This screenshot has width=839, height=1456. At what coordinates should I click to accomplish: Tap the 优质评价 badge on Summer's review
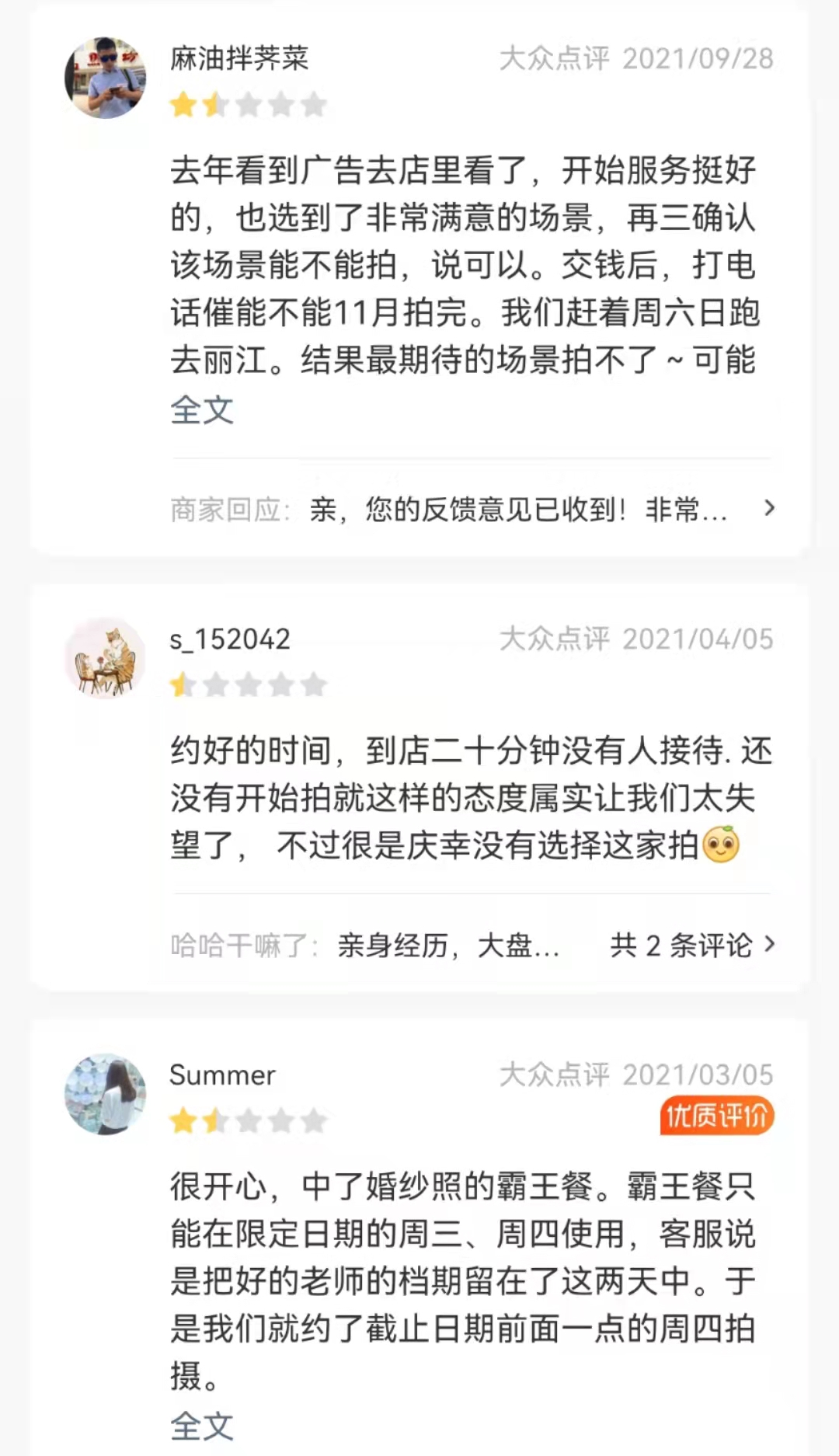(x=716, y=1116)
